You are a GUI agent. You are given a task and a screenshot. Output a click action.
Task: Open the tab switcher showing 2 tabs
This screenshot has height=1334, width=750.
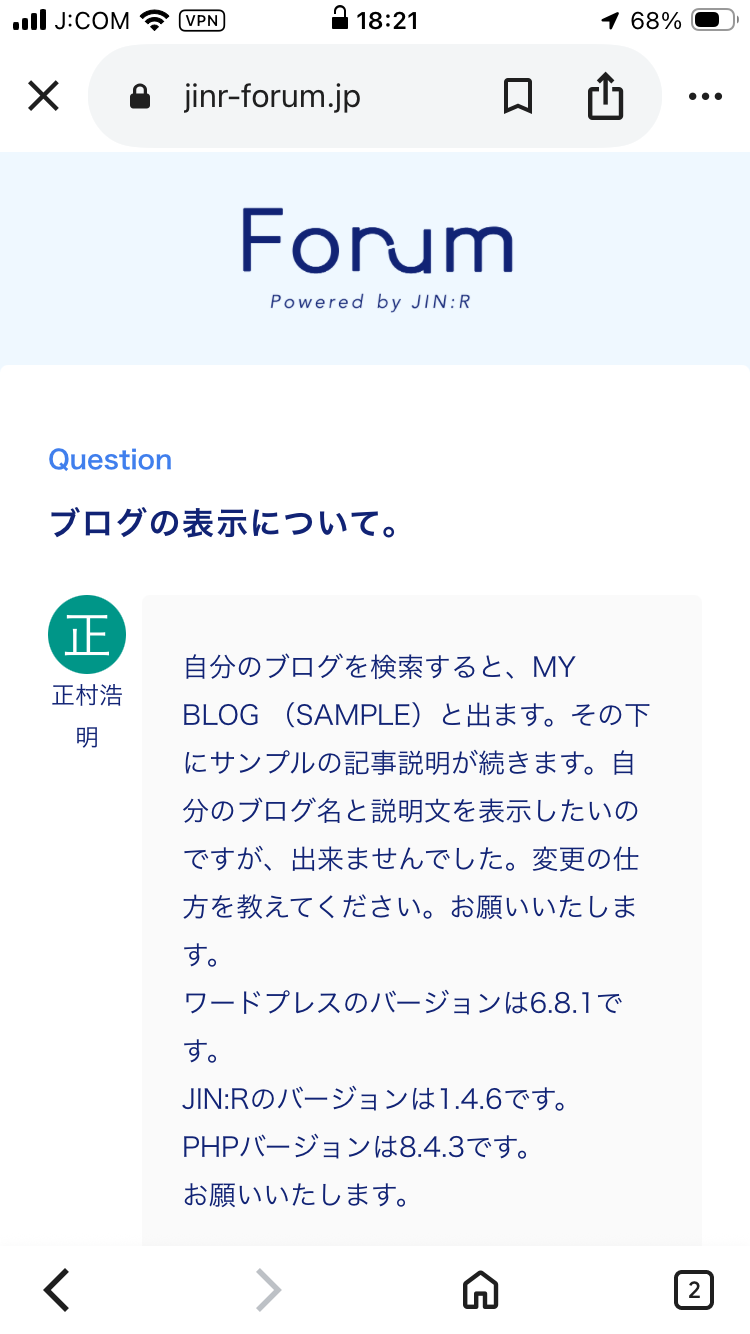pos(694,1289)
